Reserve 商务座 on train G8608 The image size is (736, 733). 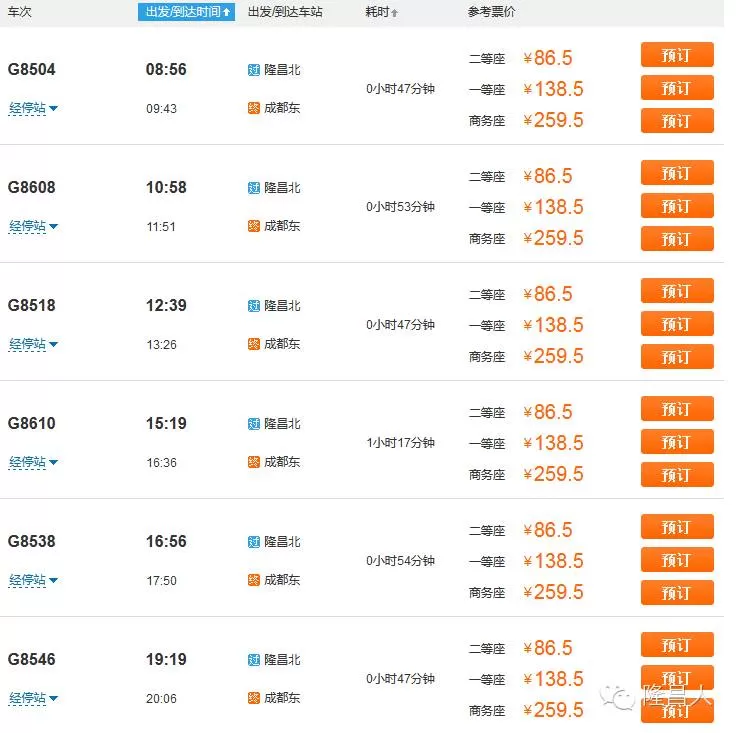click(x=677, y=239)
